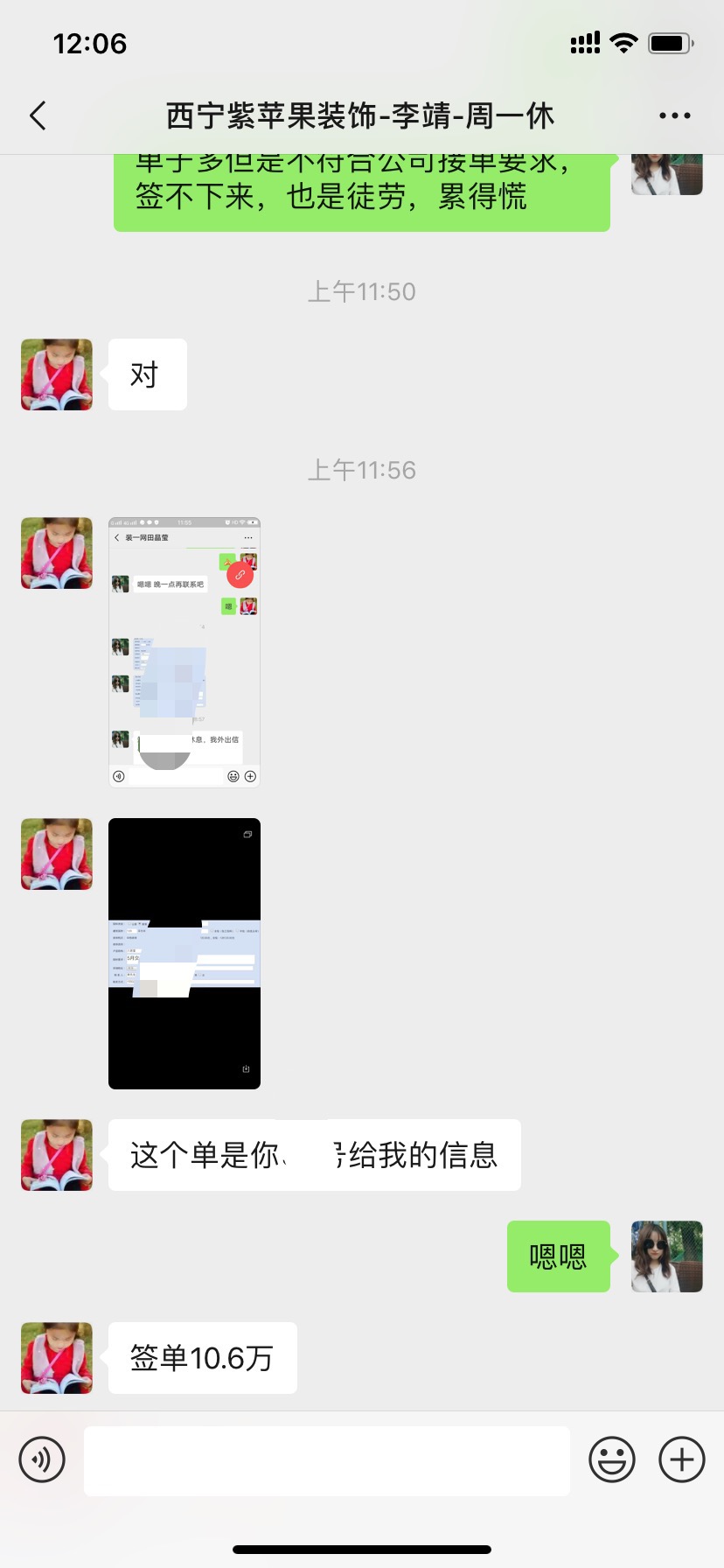
Task: Open the contact's avatar beside 对
Action: point(57,374)
